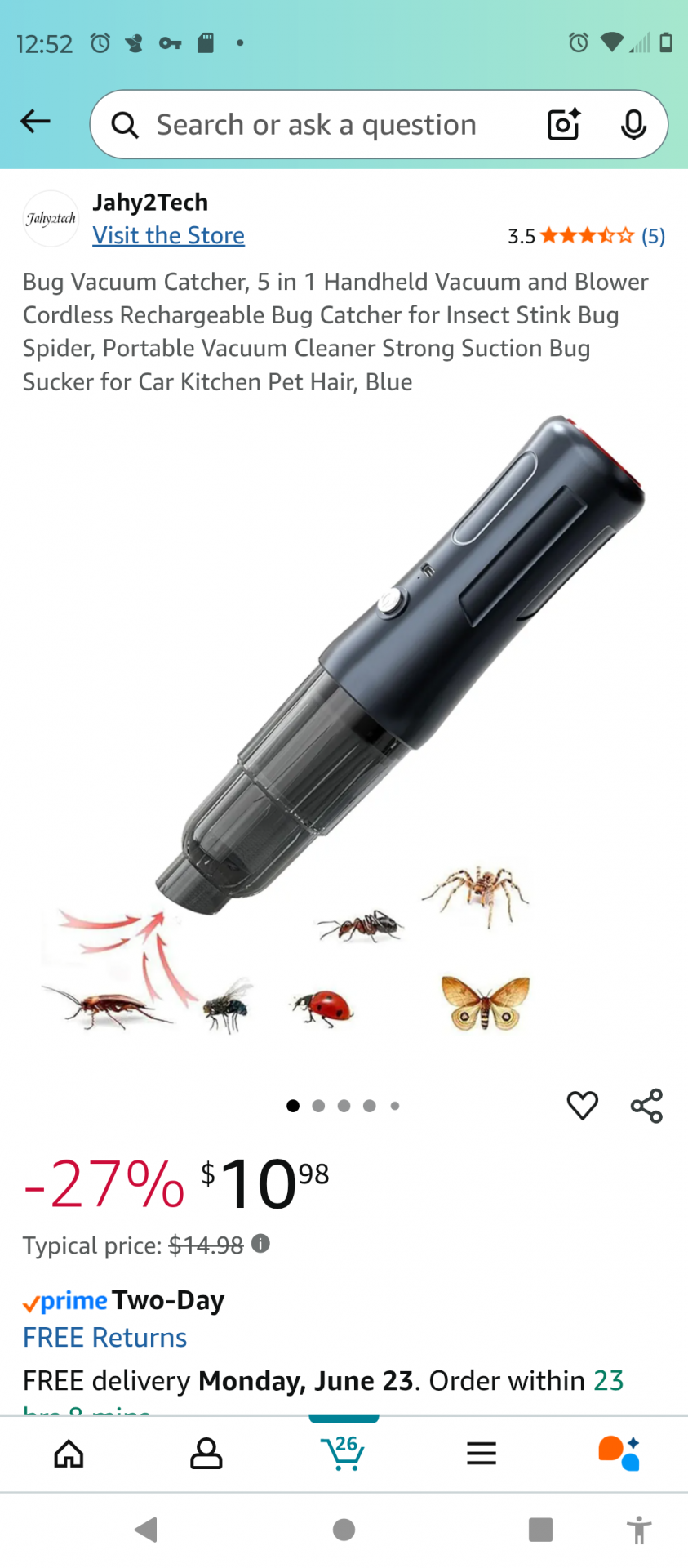Open FREE Returns details
This screenshot has height=1568, width=688.
point(104,1338)
